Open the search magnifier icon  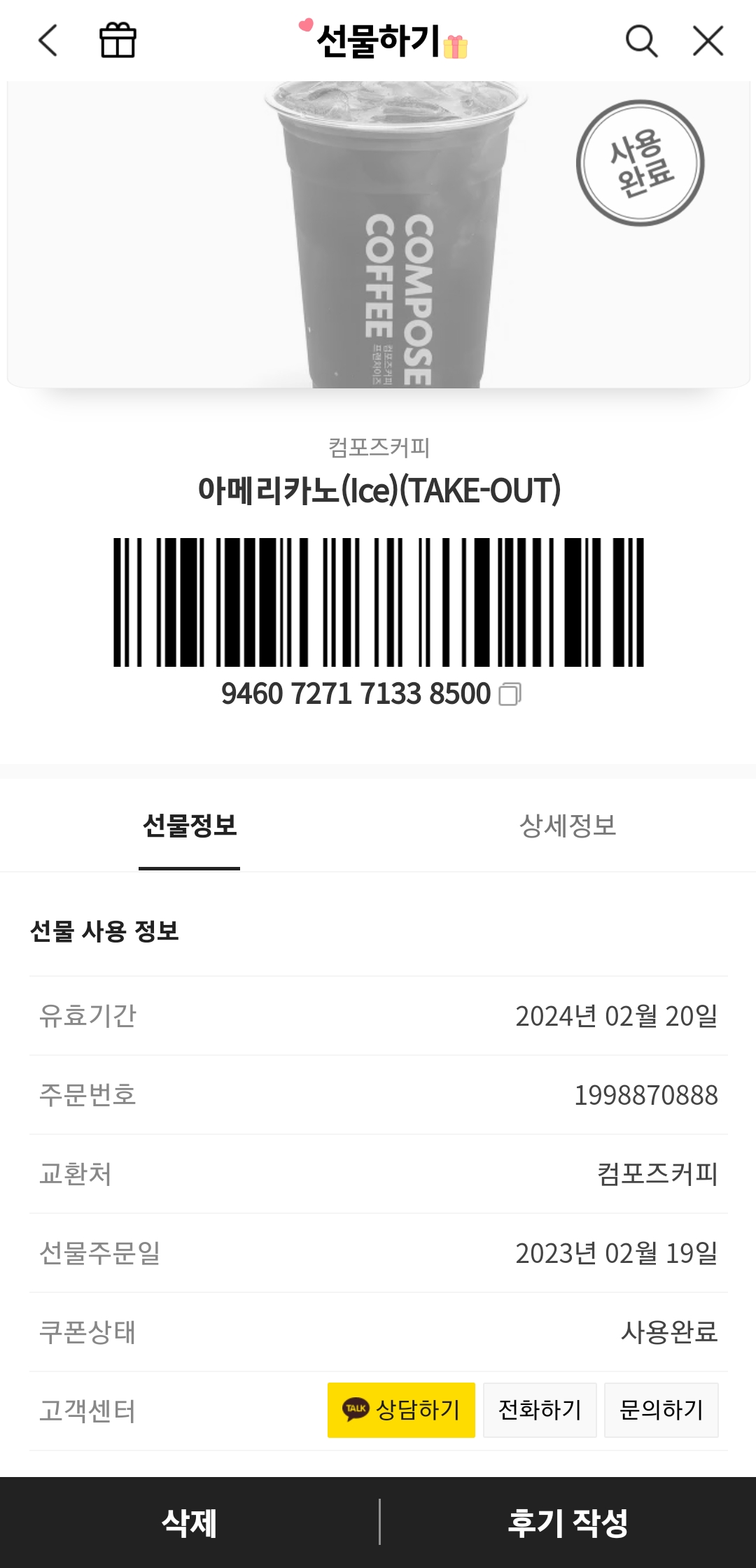(x=641, y=41)
